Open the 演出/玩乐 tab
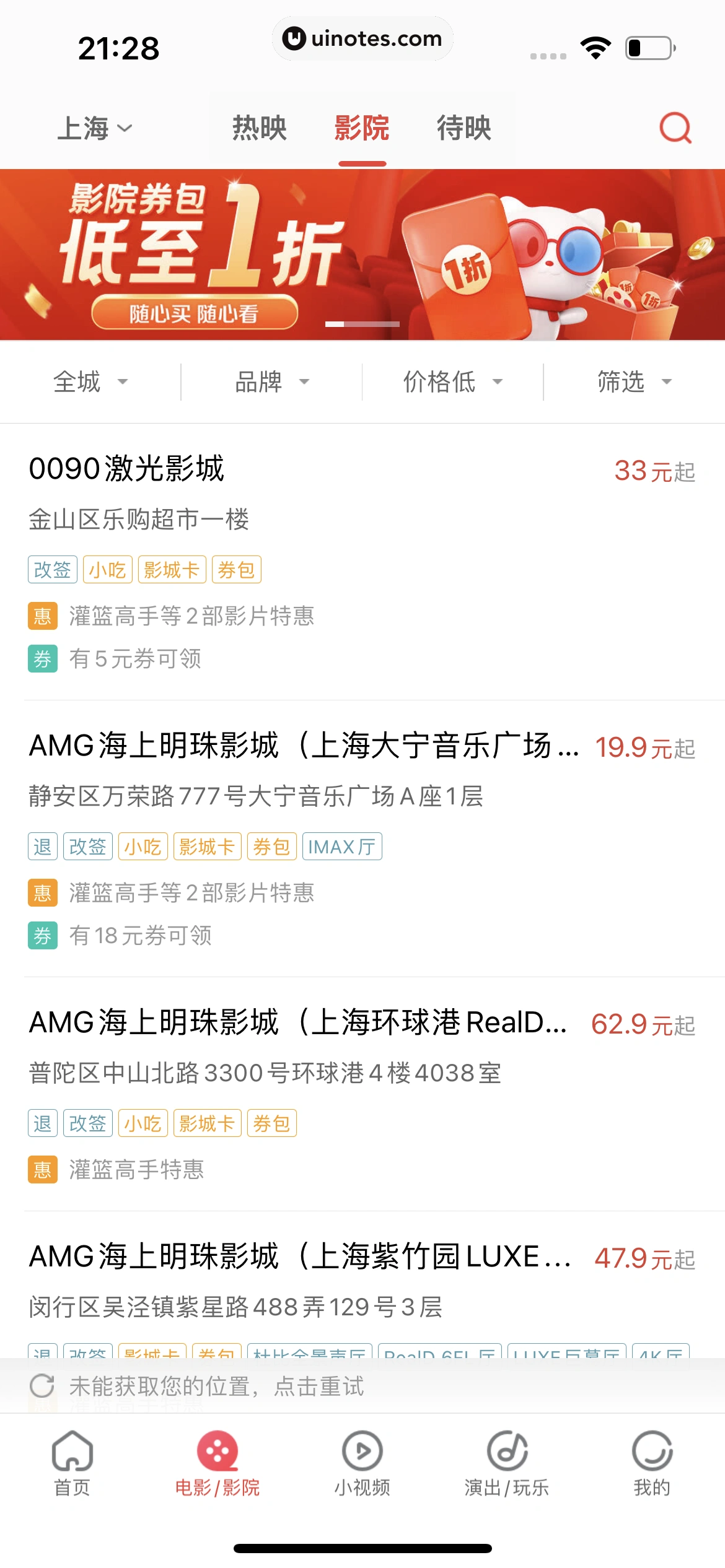The width and height of the screenshot is (725, 1568). [507, 1461]
